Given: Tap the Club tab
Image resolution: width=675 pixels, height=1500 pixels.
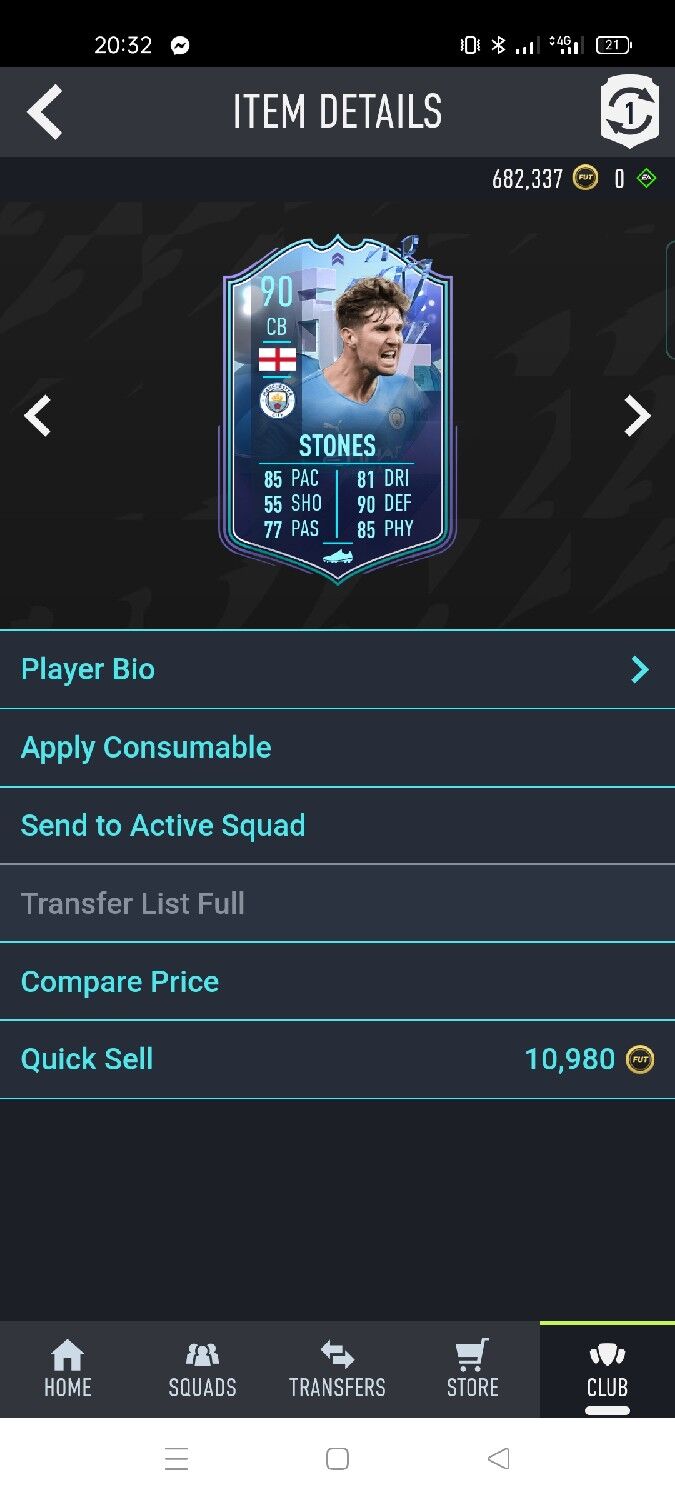Looking at the screenshot, I should click(607, 1369).
